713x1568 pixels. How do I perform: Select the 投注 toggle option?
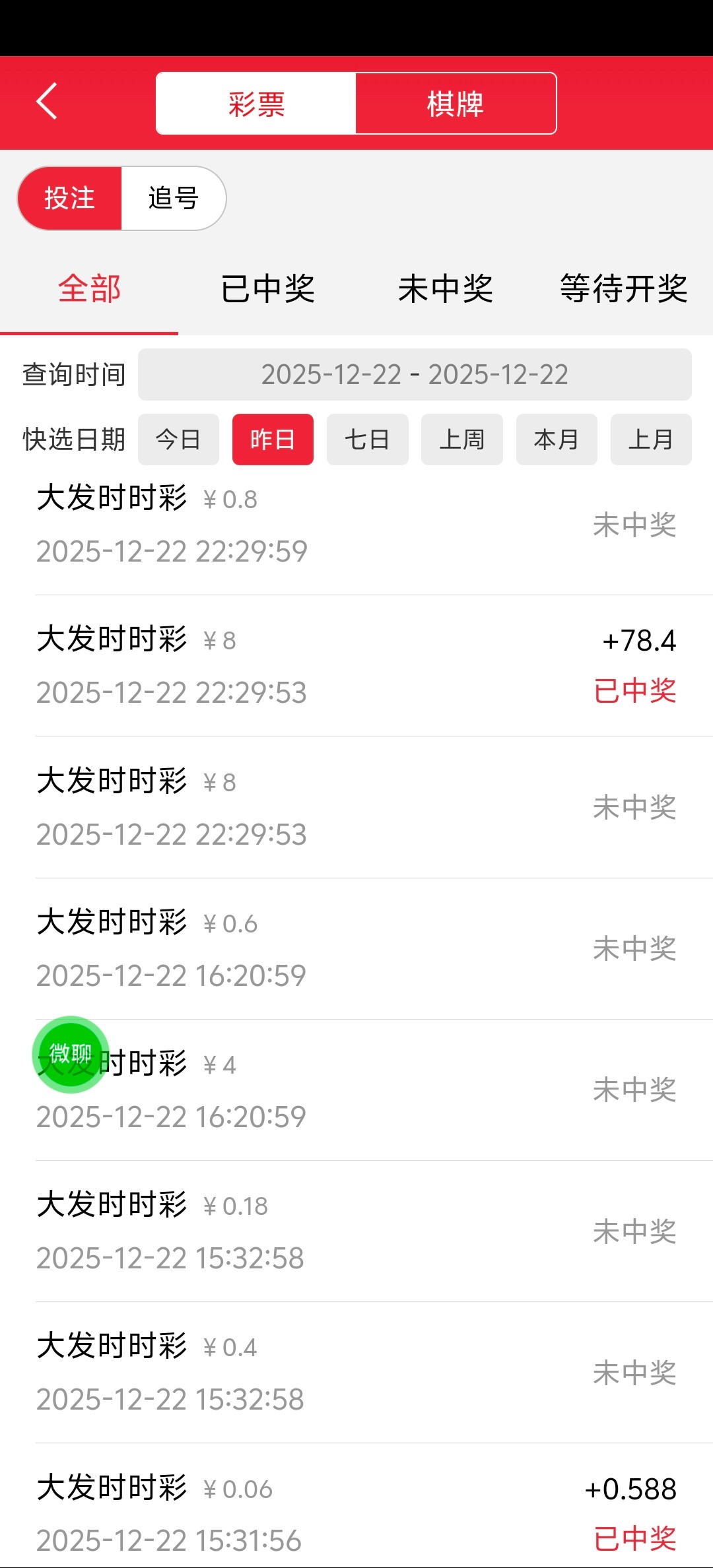[70, 198]
